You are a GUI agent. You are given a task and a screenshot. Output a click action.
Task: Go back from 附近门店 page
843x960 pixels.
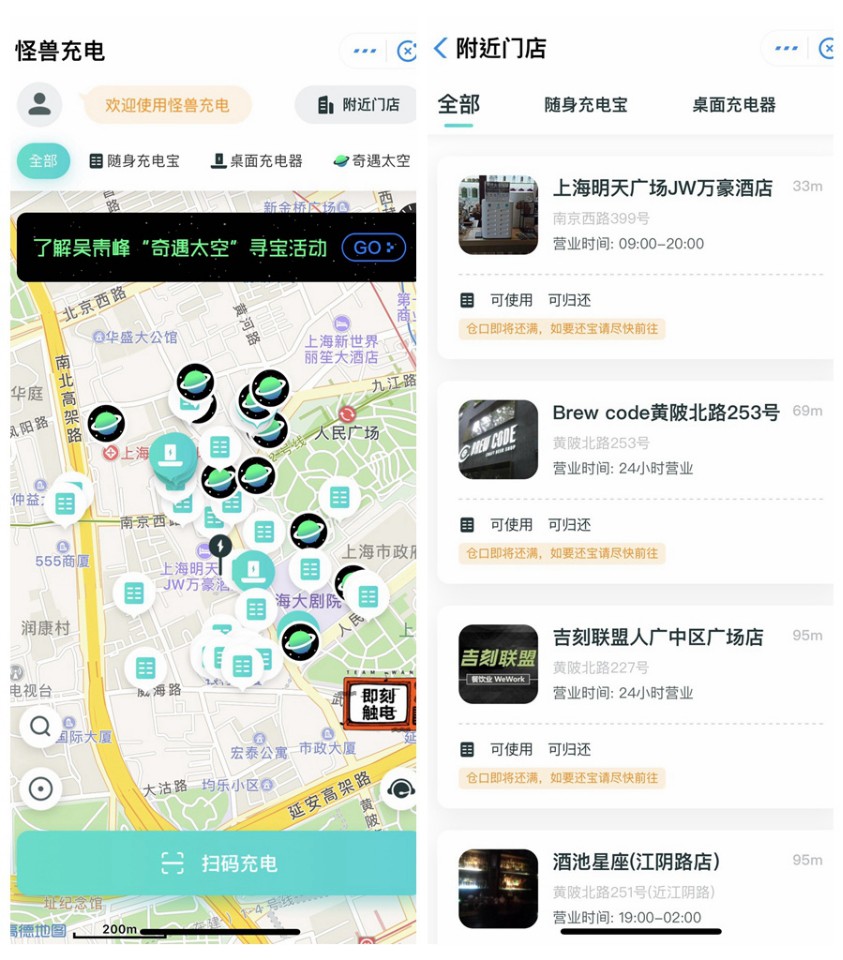441,48
